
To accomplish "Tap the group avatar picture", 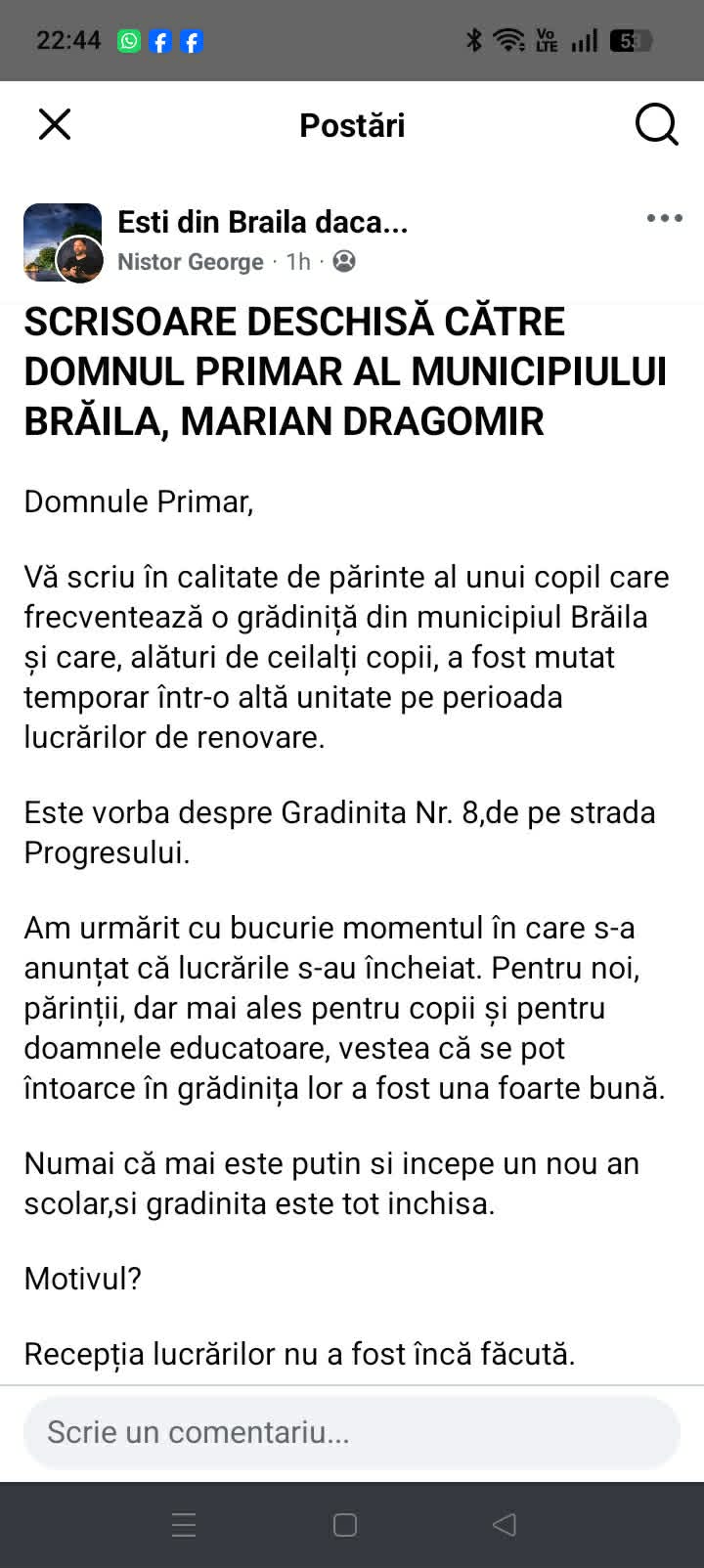I will click(x=63, y=242).
